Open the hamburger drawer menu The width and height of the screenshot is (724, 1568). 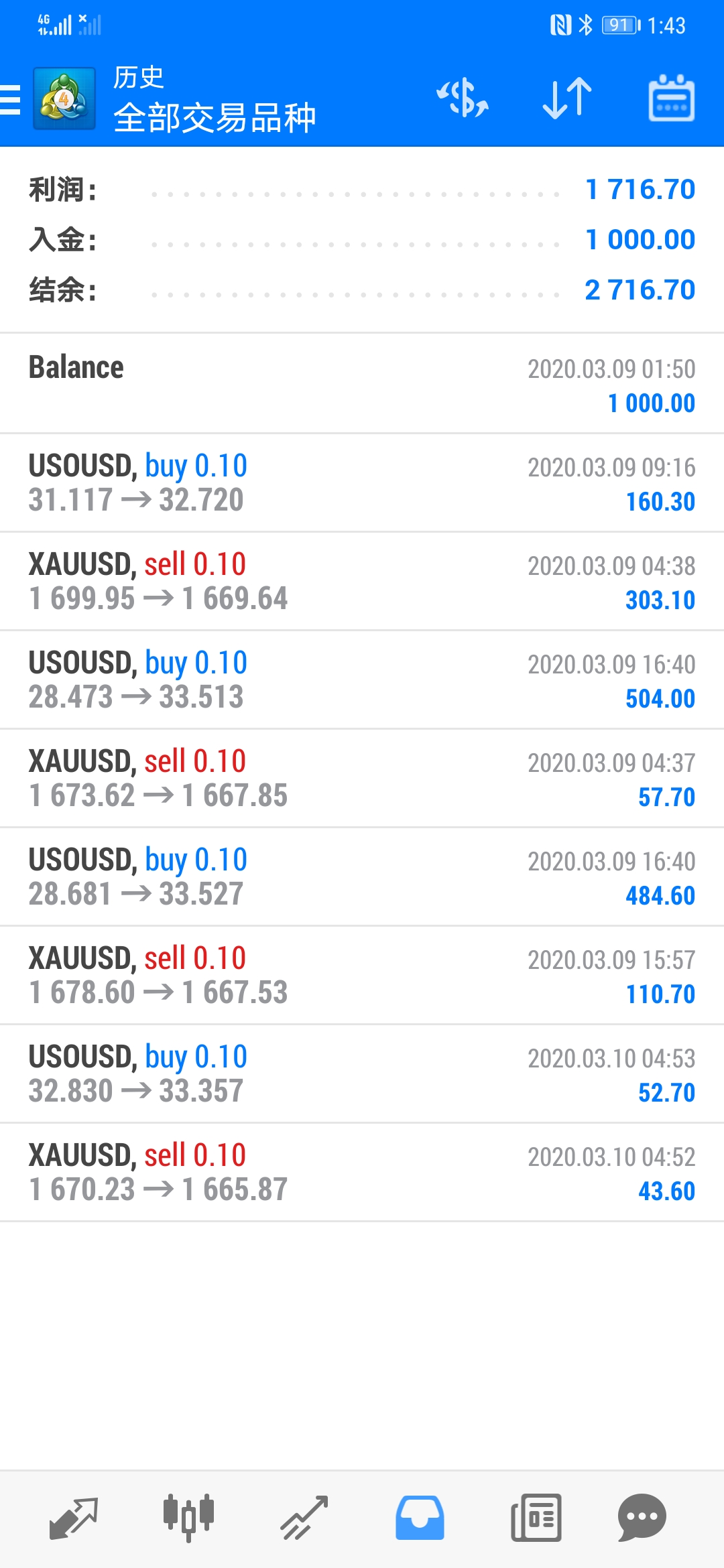point(10,100)
